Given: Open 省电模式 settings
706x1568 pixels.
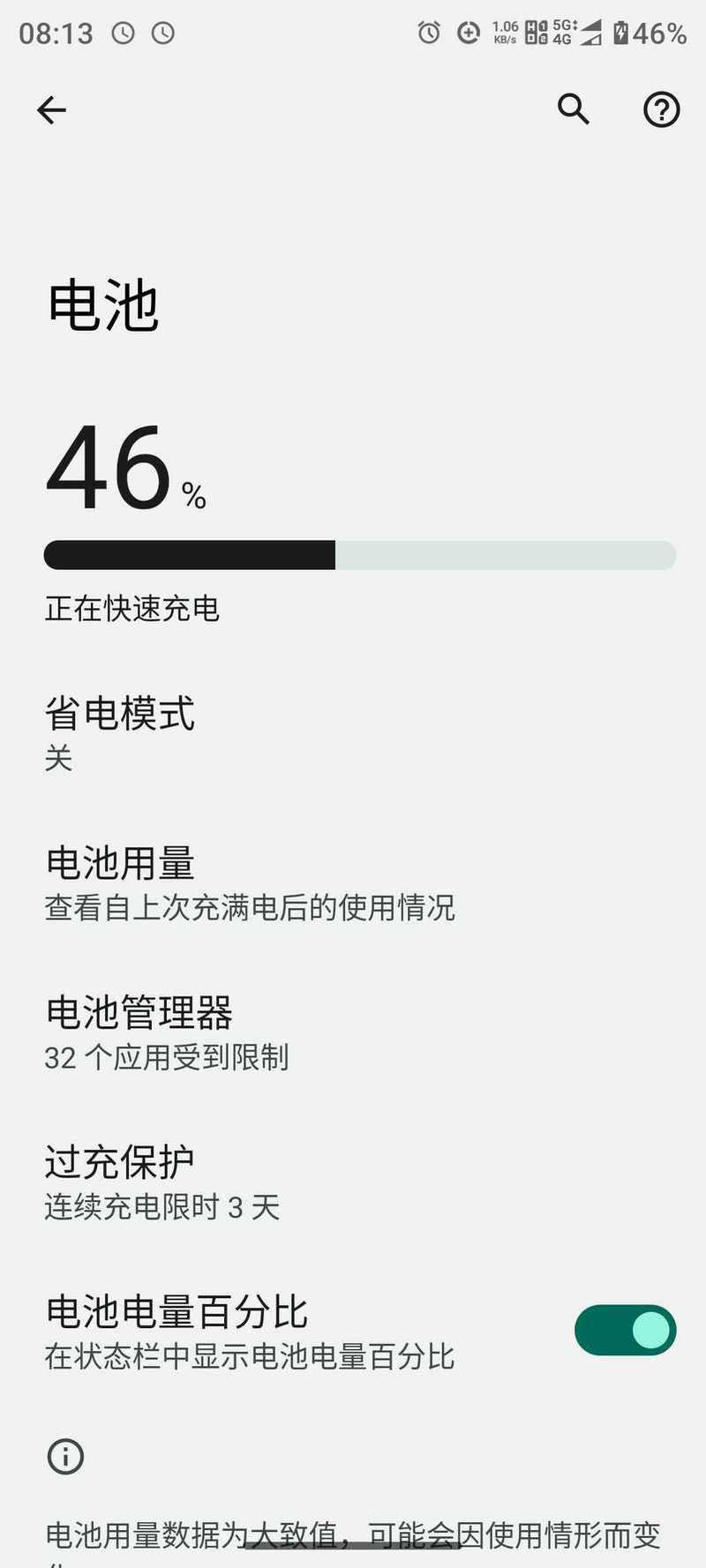Looking at the screenshot, I should point(353,734).
